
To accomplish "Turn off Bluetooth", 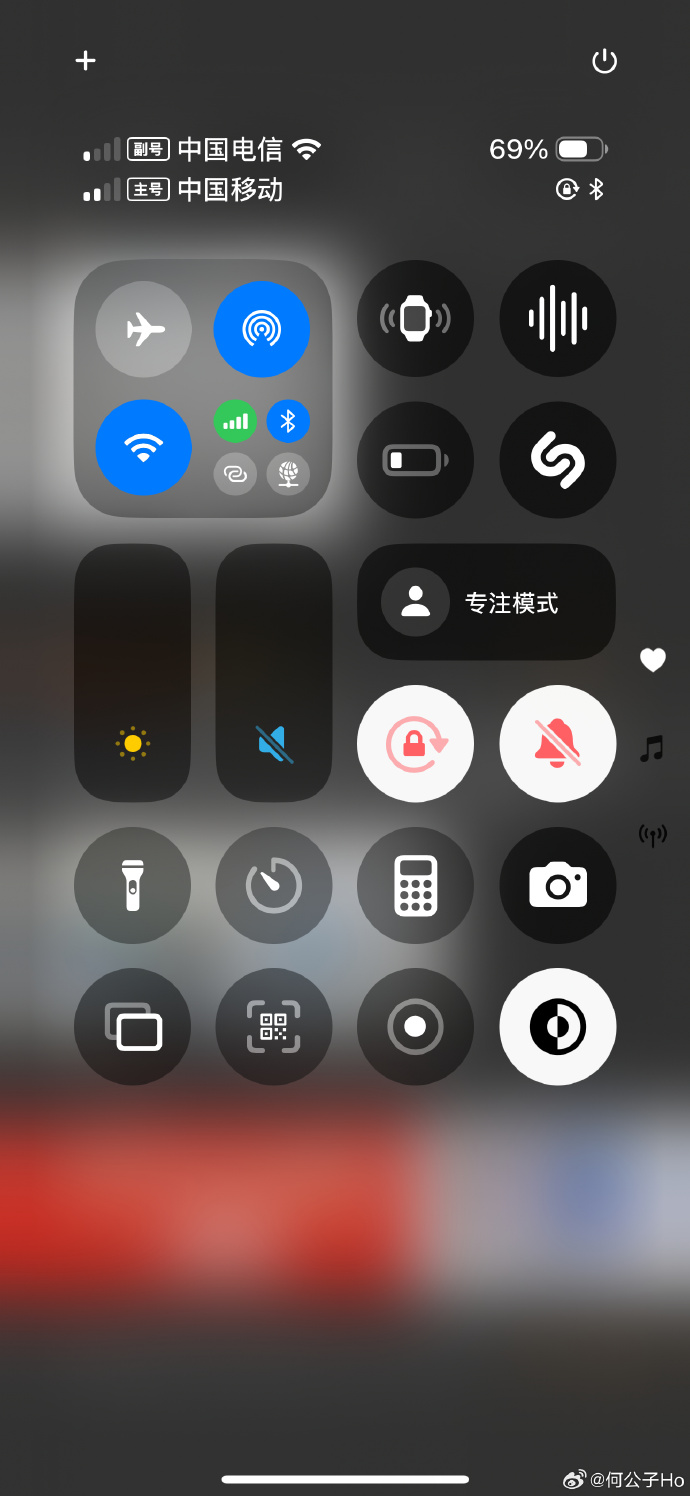I will (288, 422).
